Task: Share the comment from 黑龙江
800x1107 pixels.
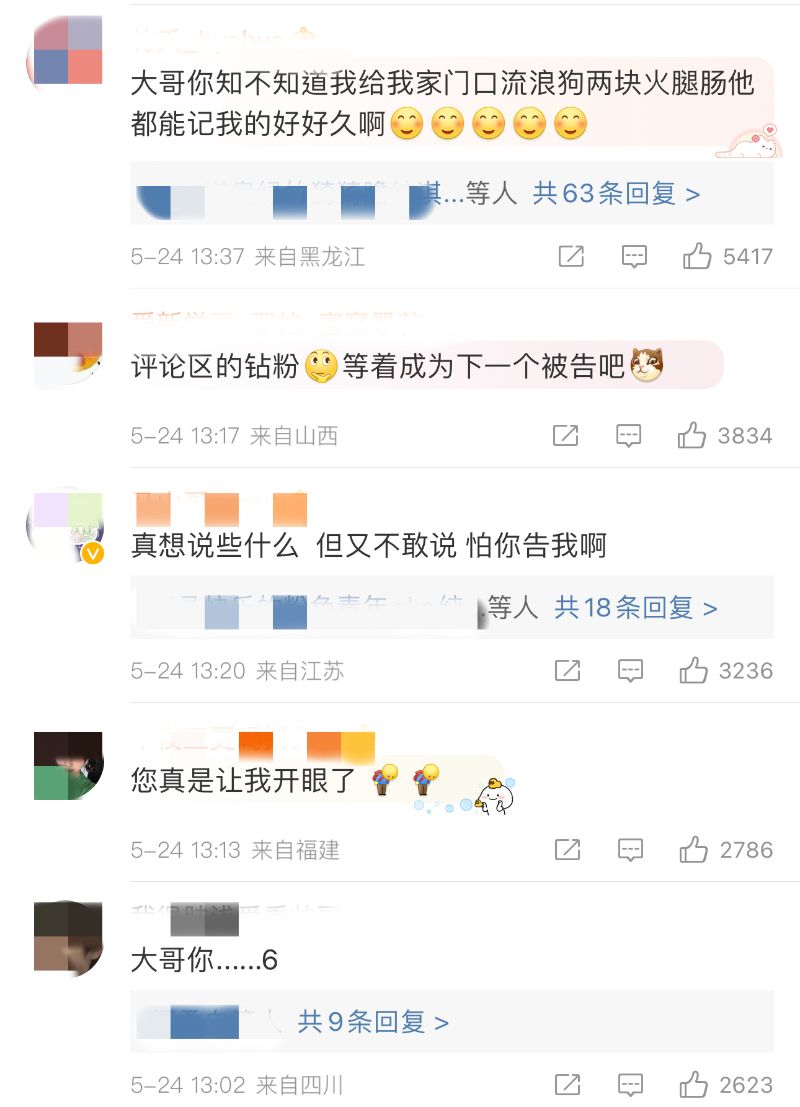Action: 571,256
